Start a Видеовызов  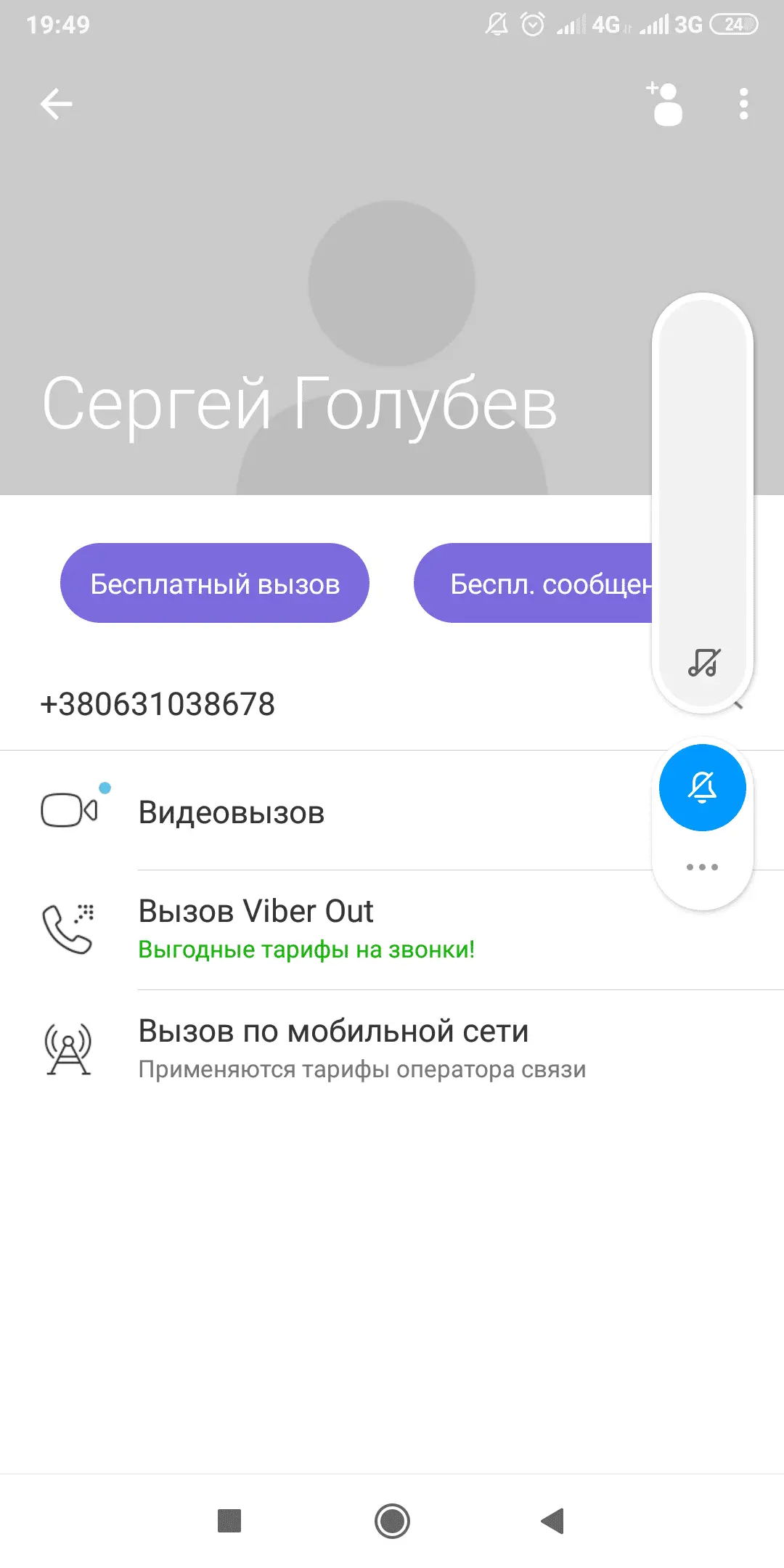tap(231, 812)
